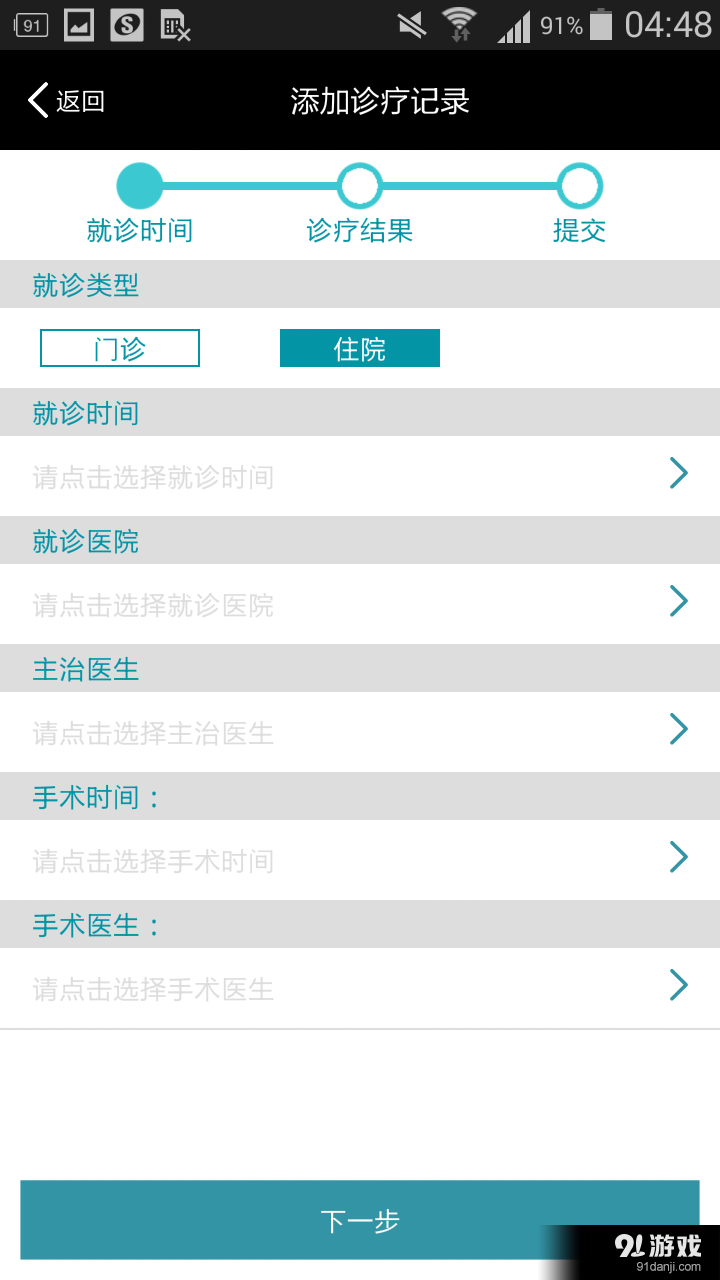Click the progress line between step circles
720x1280 pixels.
point(250,184)
